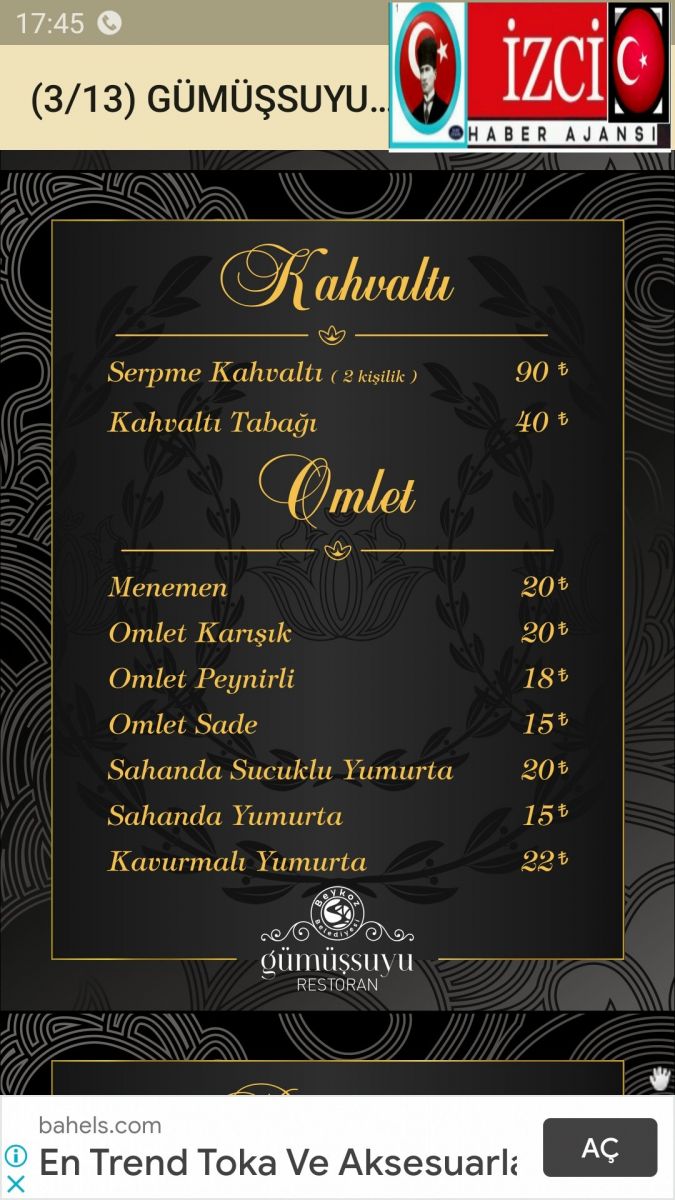The image size is (675, 1200).
Task: Tap the AÇ button on the ad
Action: pos(600,1147)
